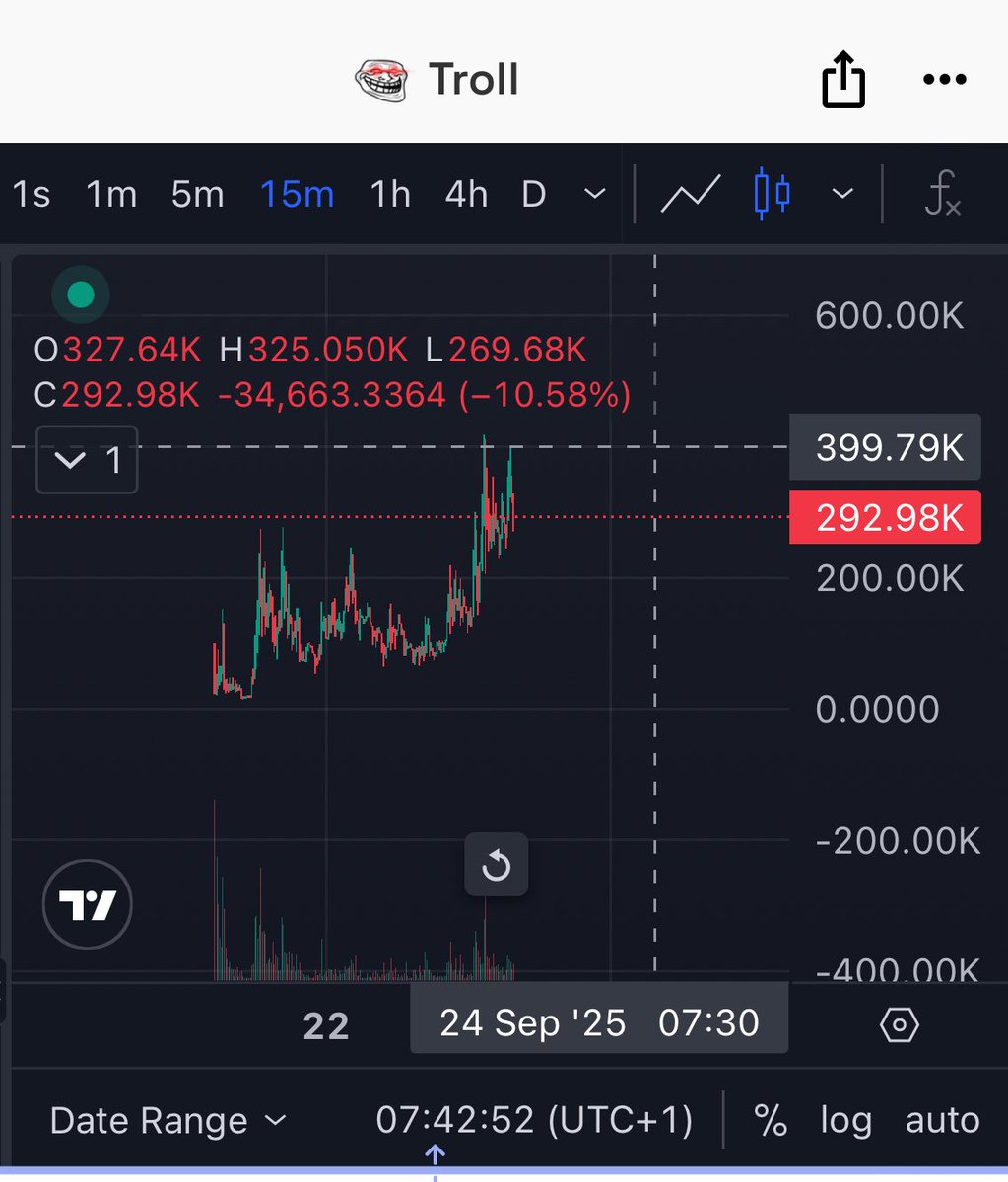Select the 4h interval
Screen dimensions: 1008x1182
tap(466, 194)
